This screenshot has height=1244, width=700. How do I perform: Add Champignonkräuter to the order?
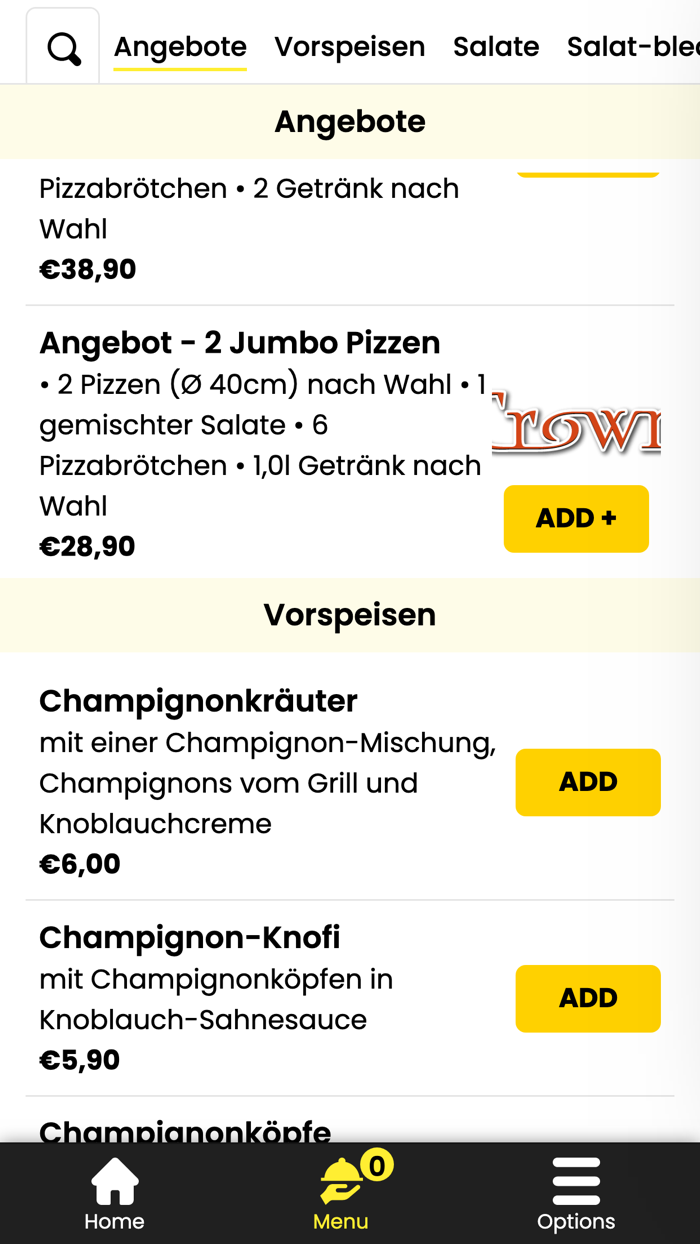588,782
